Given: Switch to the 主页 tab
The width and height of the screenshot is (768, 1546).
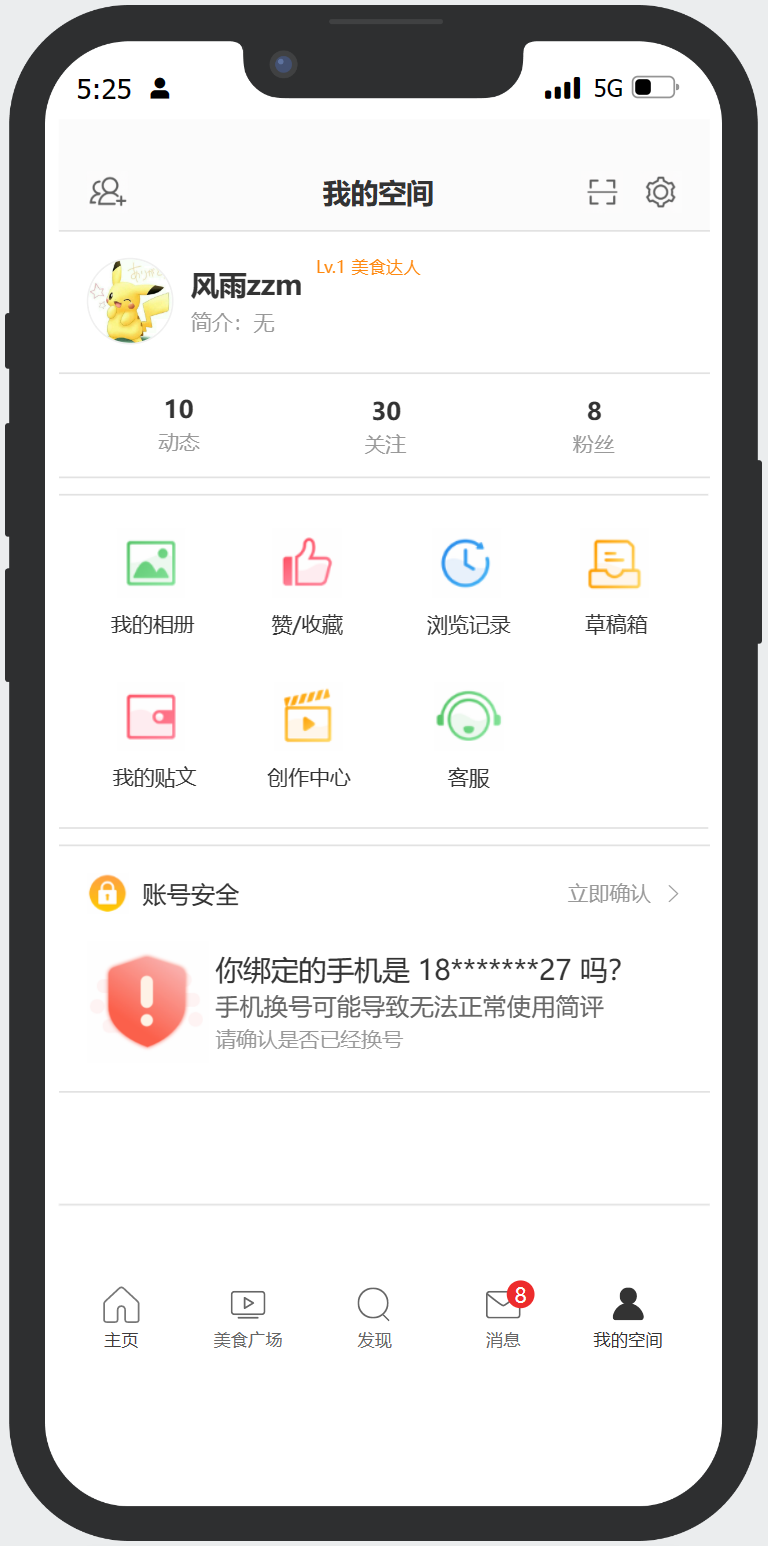Looking at the screenshot, I should (121, 1318).
